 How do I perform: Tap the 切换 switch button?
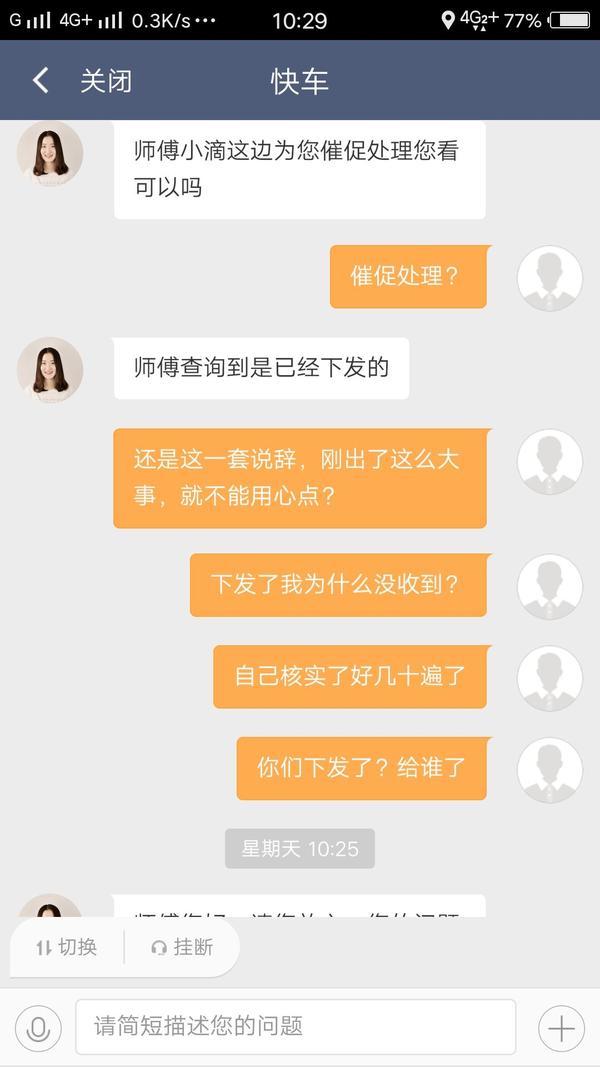tap(67, 947)
